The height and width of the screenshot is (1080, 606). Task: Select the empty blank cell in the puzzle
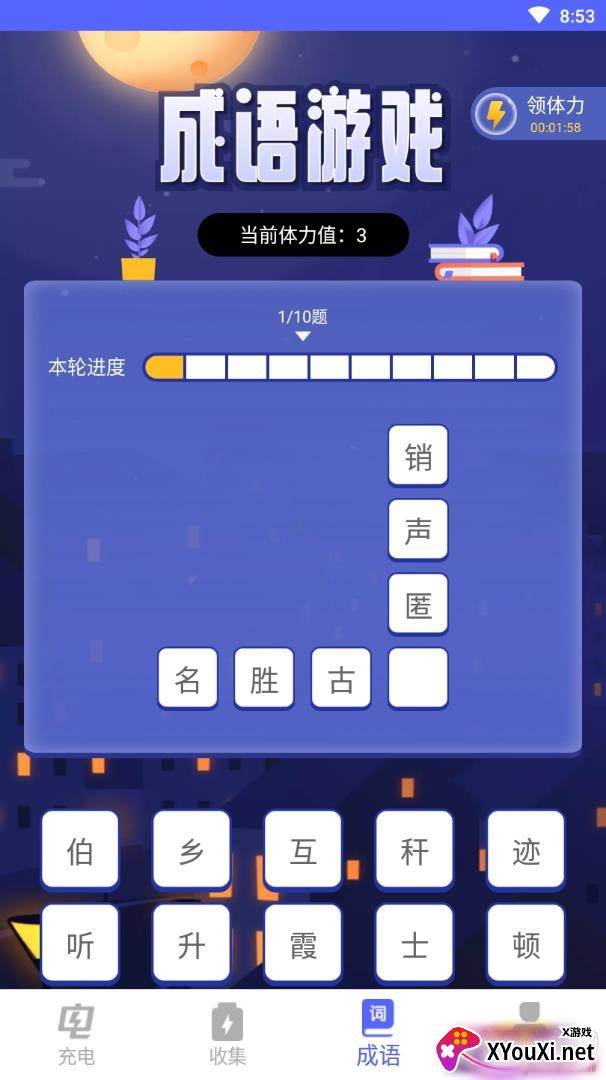pyautogui.click(x=418, y=678)
